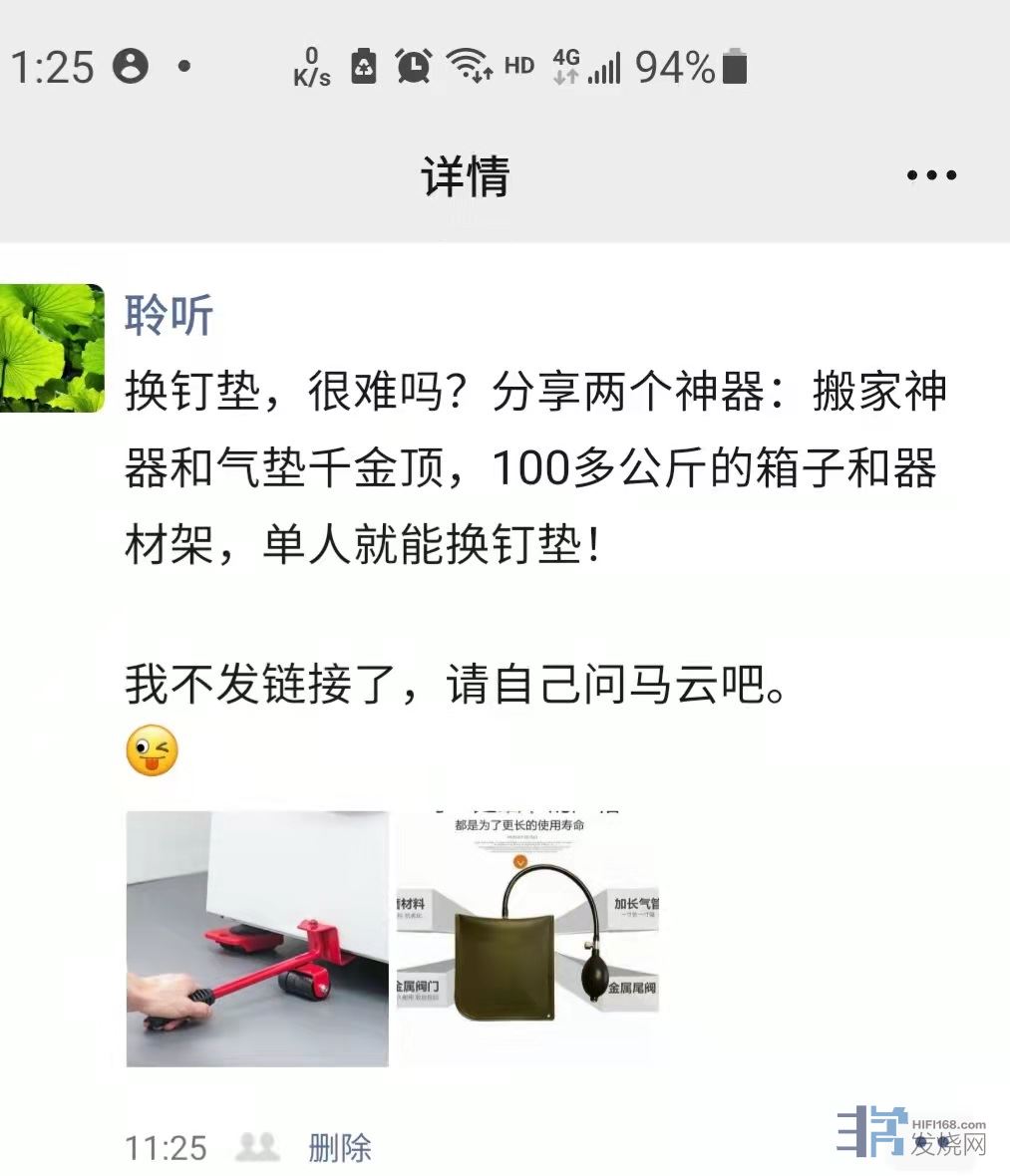Tap 删除 to delete this post
1010x1176 pixels.
pyautogui.click(x=340, y=1147)
